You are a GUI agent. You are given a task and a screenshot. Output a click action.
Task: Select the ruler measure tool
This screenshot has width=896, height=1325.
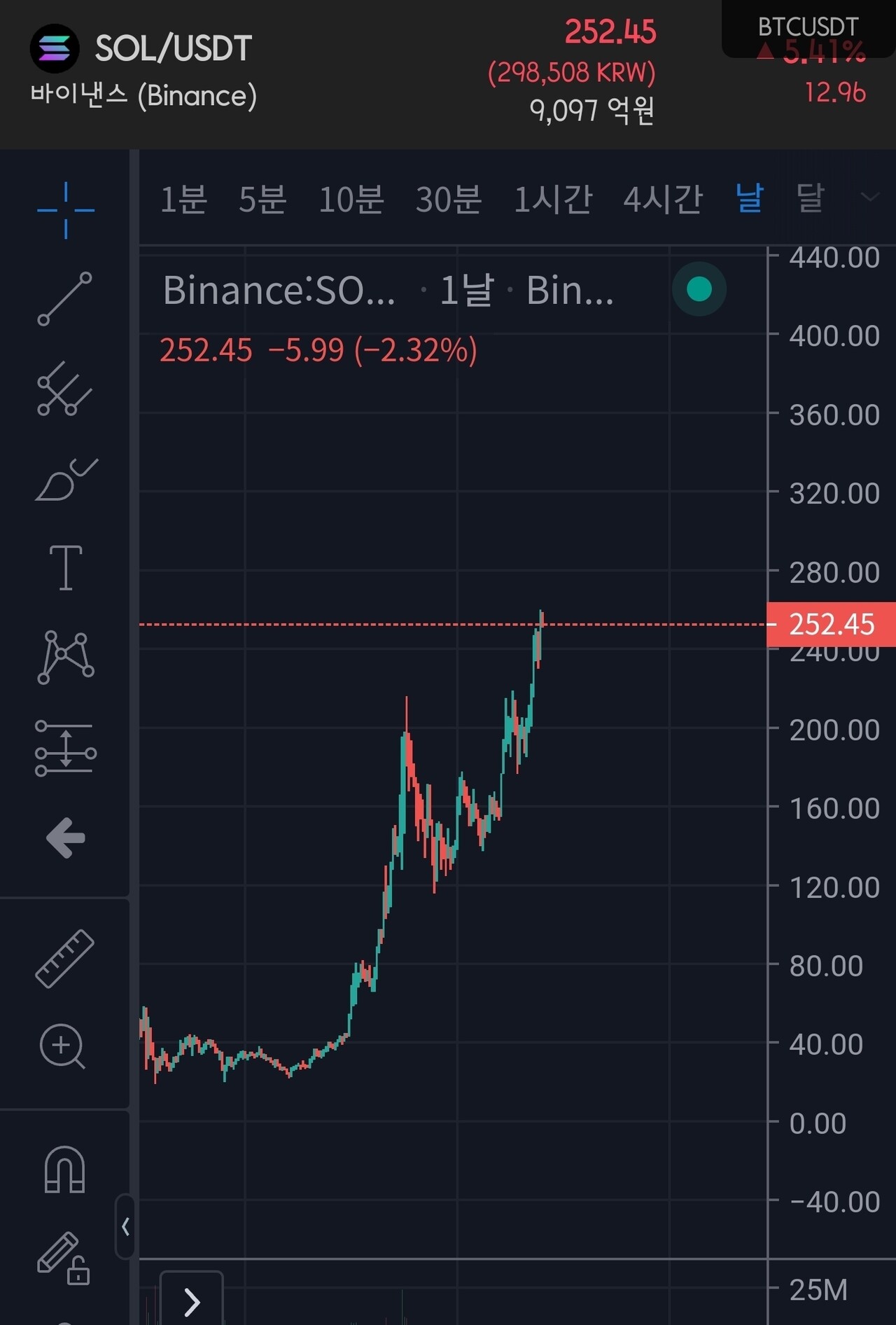tap(65, 959)
